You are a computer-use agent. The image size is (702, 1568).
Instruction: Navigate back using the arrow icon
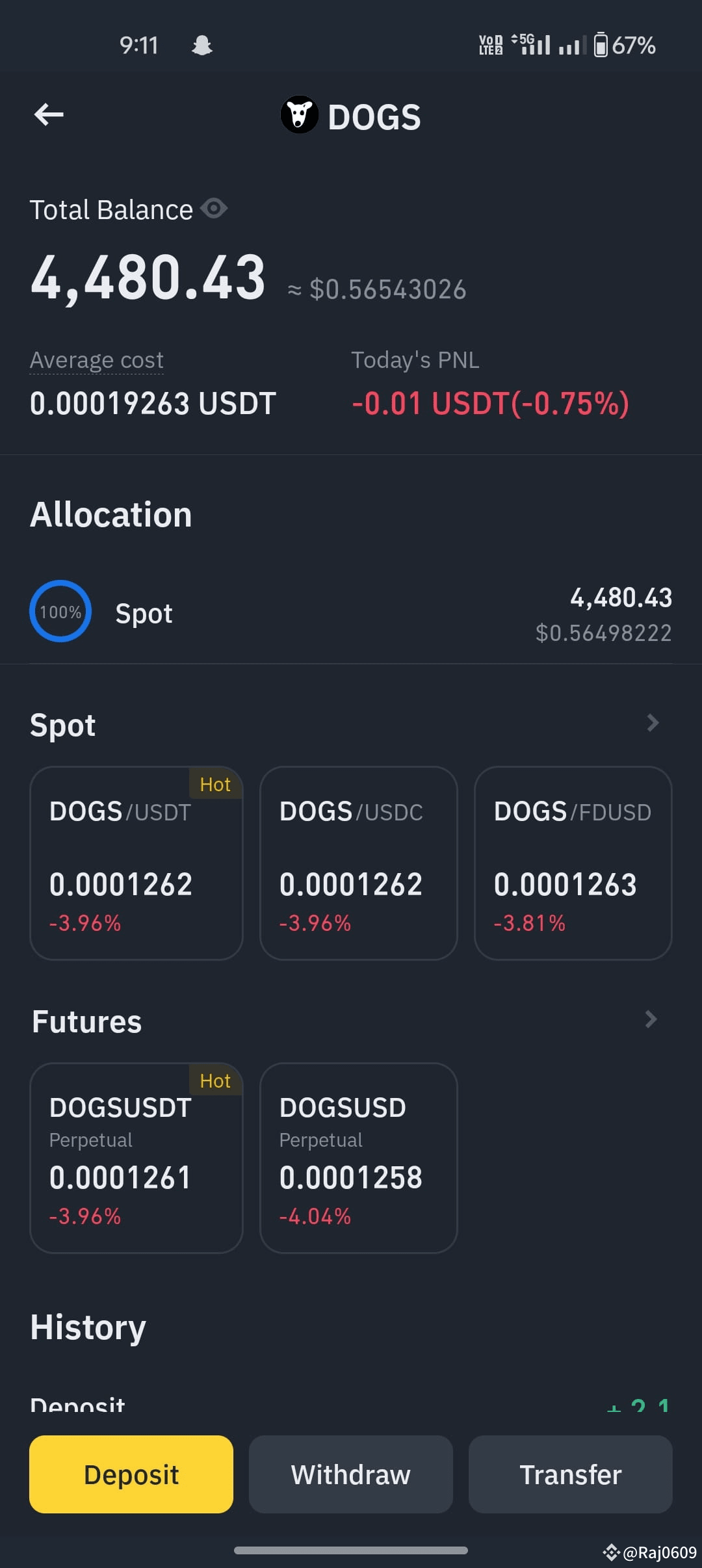47,115
